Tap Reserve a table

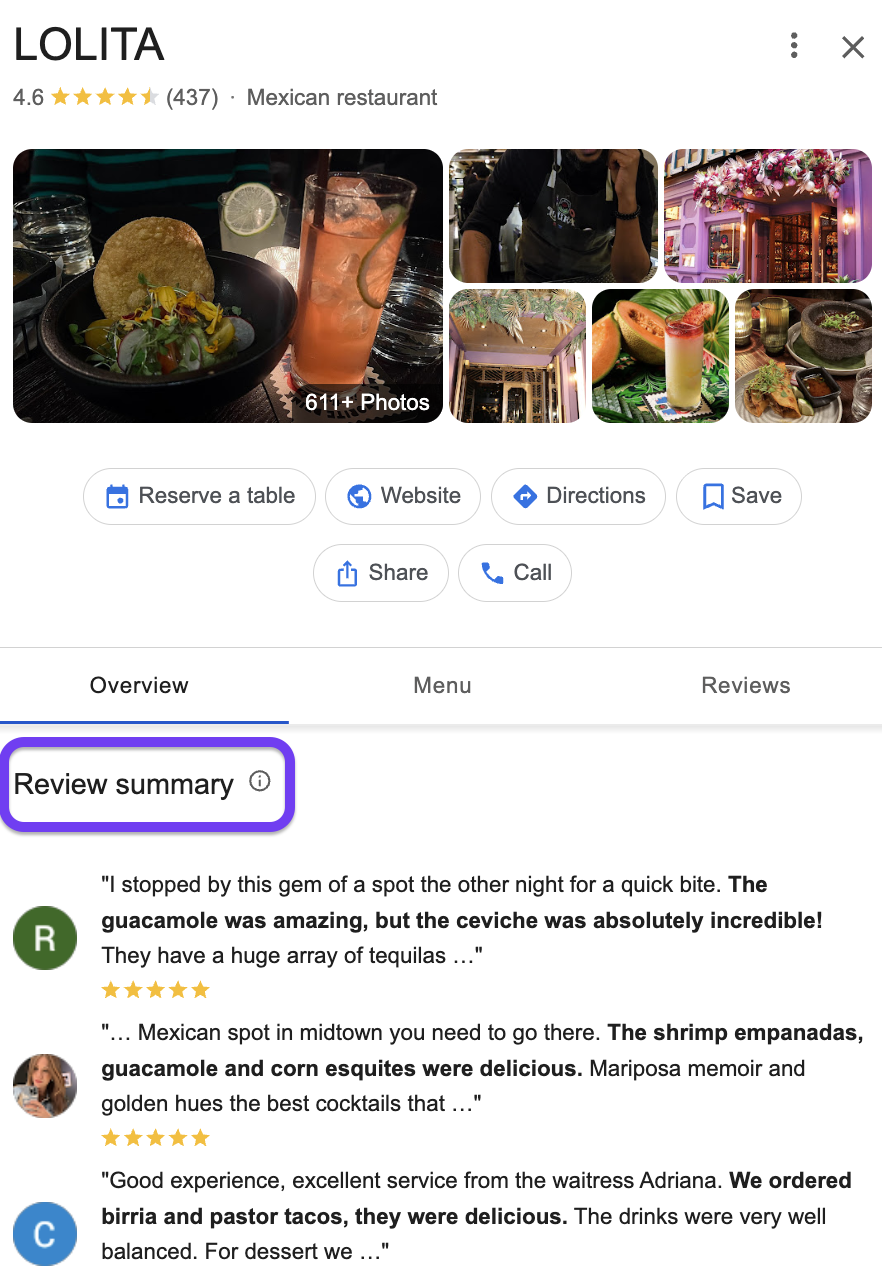[x=199, y=496]
